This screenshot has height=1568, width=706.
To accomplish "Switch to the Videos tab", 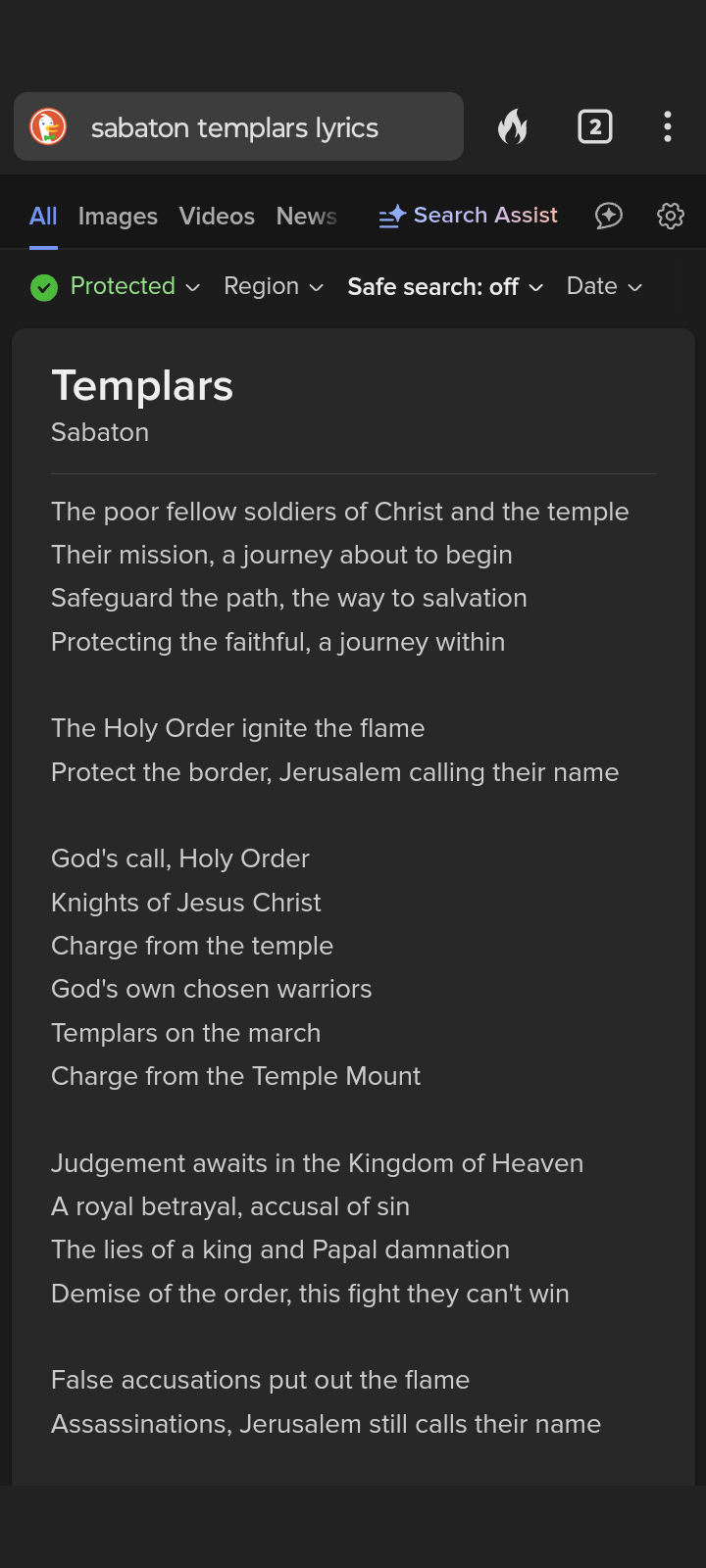I will tap(217, 217).
